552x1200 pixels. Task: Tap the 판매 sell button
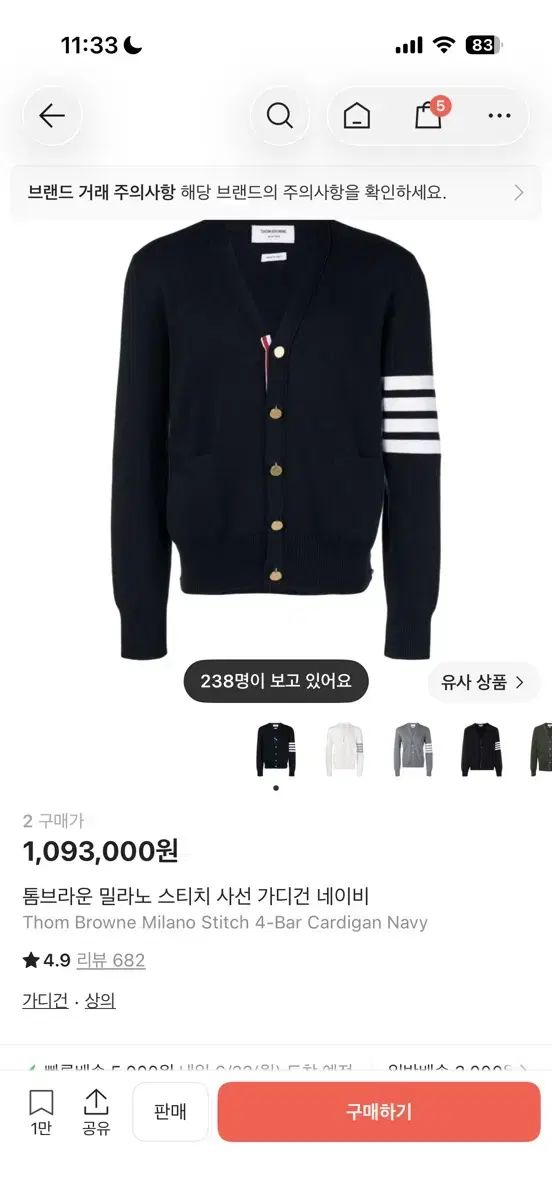coord(171,1111)
